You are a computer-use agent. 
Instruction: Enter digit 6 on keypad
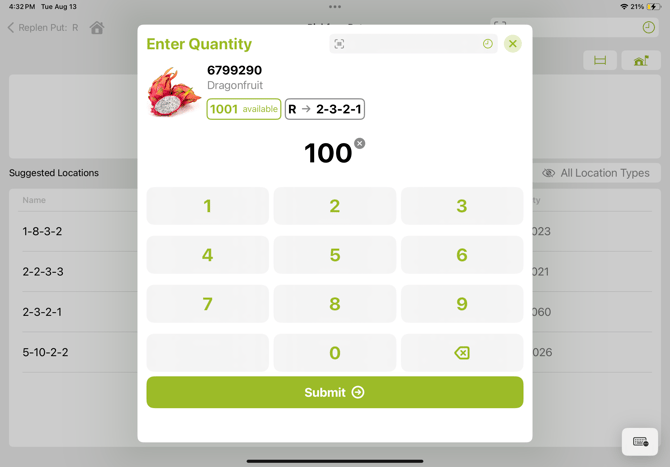461,255
